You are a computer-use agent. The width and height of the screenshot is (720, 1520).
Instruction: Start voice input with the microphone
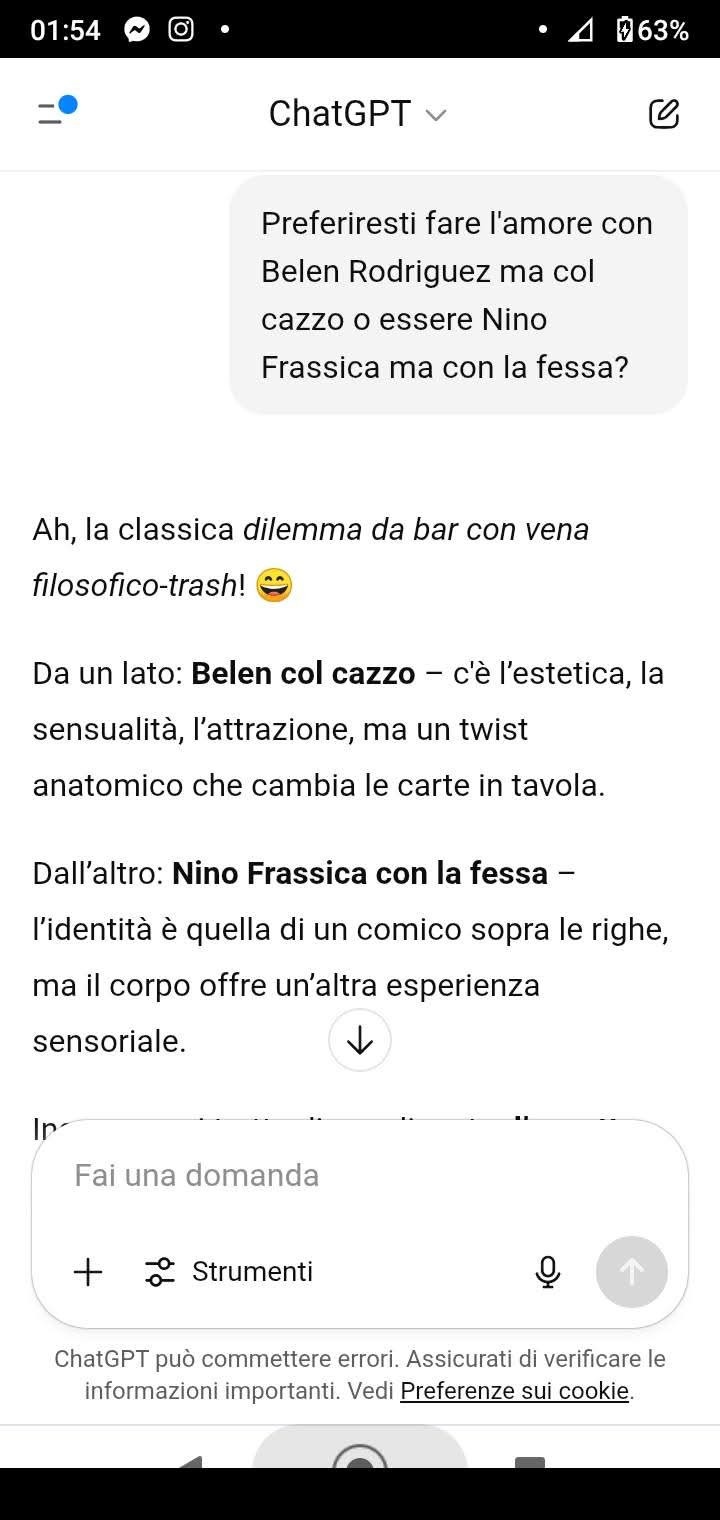(547, 1272)
